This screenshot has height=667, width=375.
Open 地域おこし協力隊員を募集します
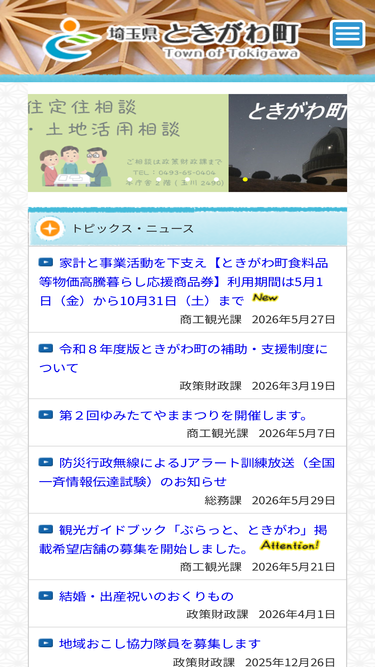pos(159,644)
